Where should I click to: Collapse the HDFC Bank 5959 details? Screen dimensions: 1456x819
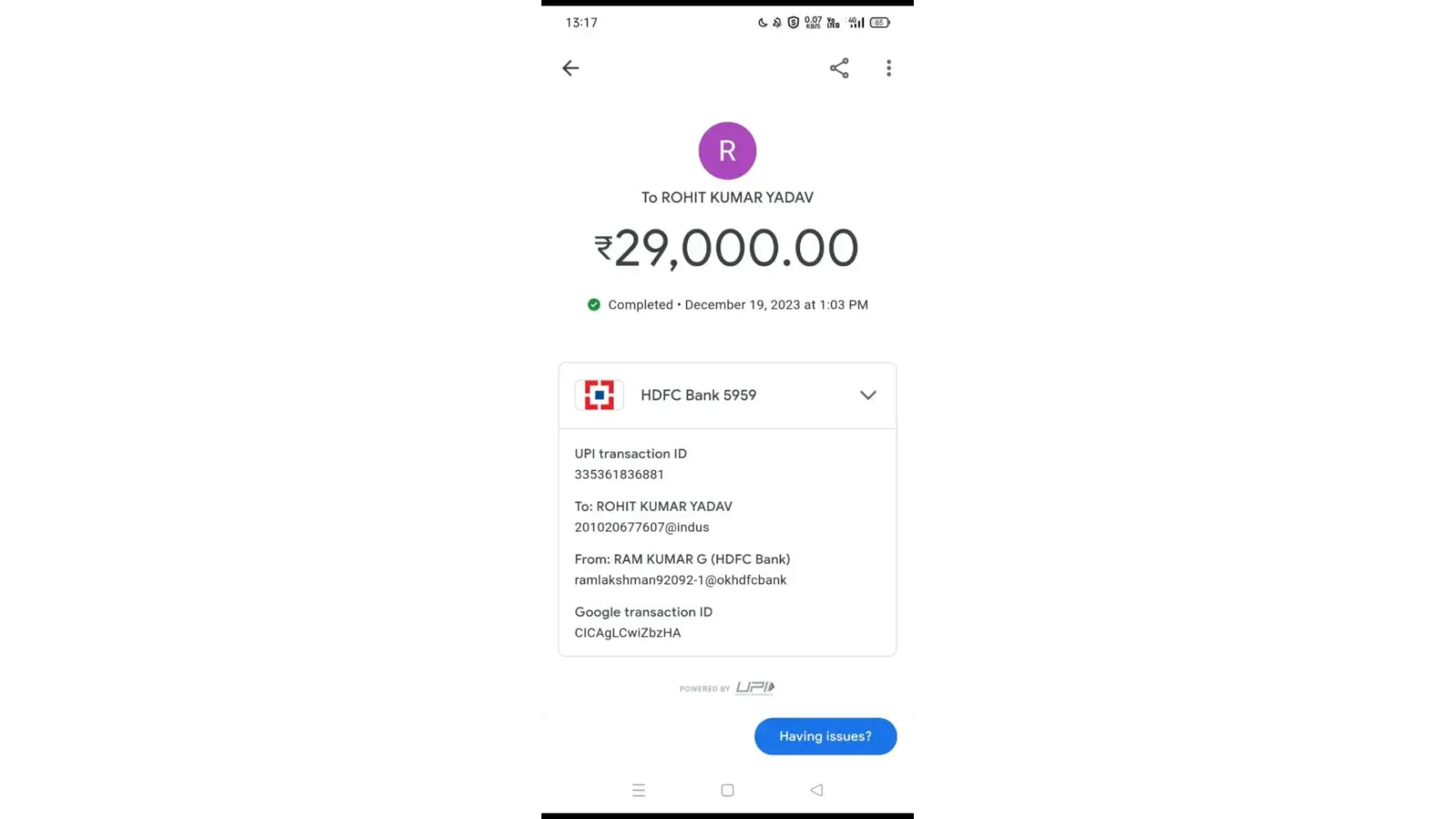(x=868, y=395)
